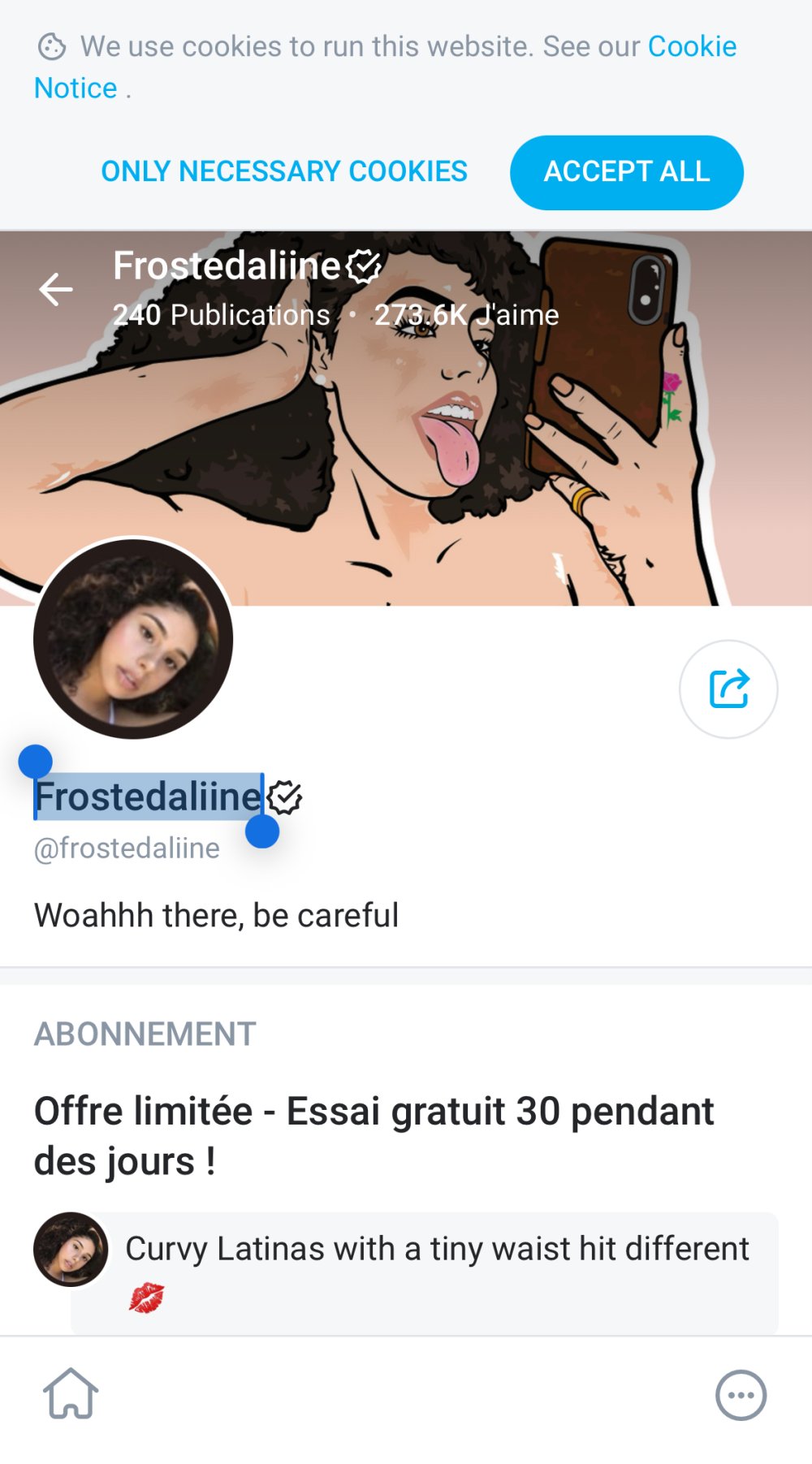Go back with the arrow icon
Viewport: 812px width, 1464px height.
click(x=56, y=289)
